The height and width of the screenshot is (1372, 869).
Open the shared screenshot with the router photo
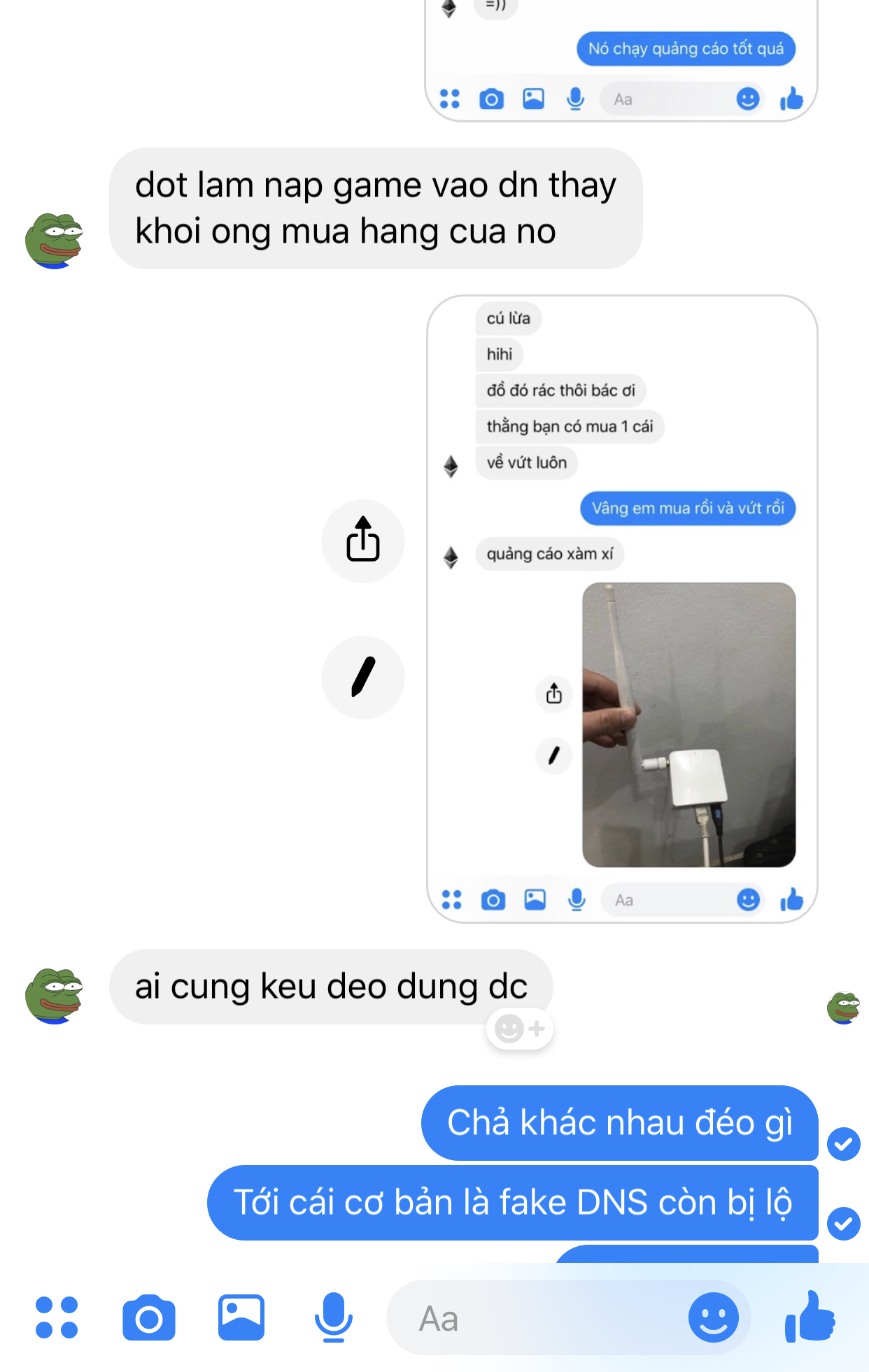pos(621,608)
